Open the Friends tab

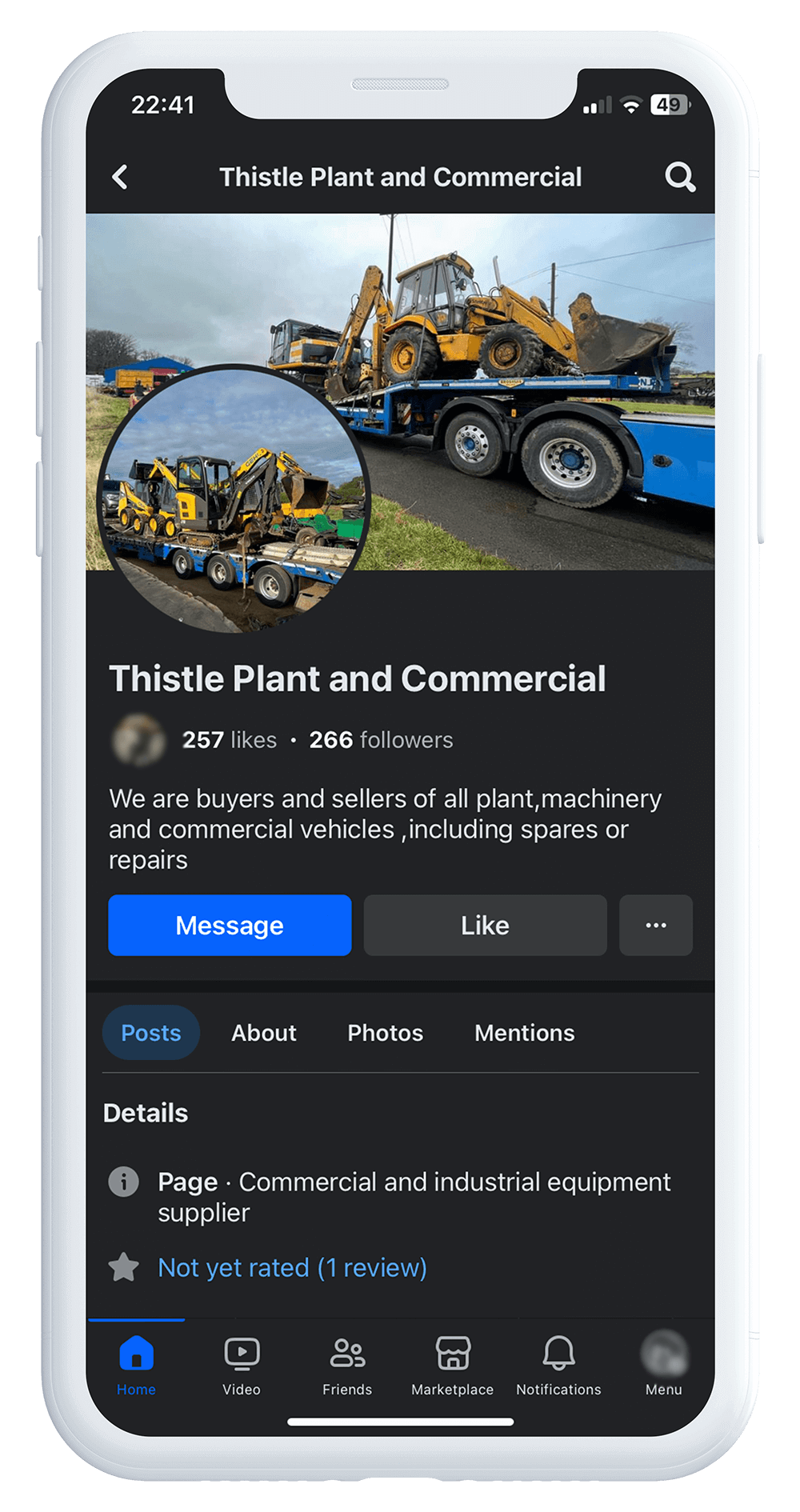(x=347, y=1366)
